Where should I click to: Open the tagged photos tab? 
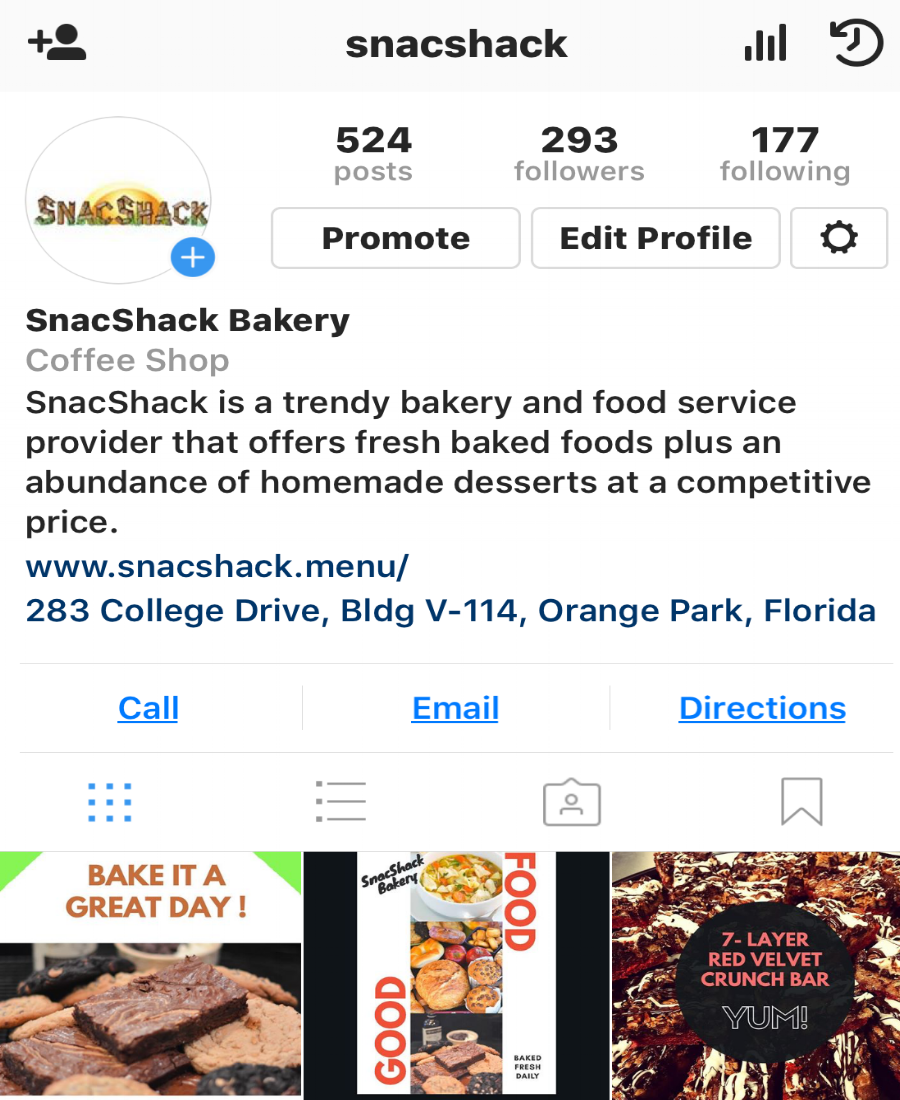pyautogui.click(x=572, y=802)
